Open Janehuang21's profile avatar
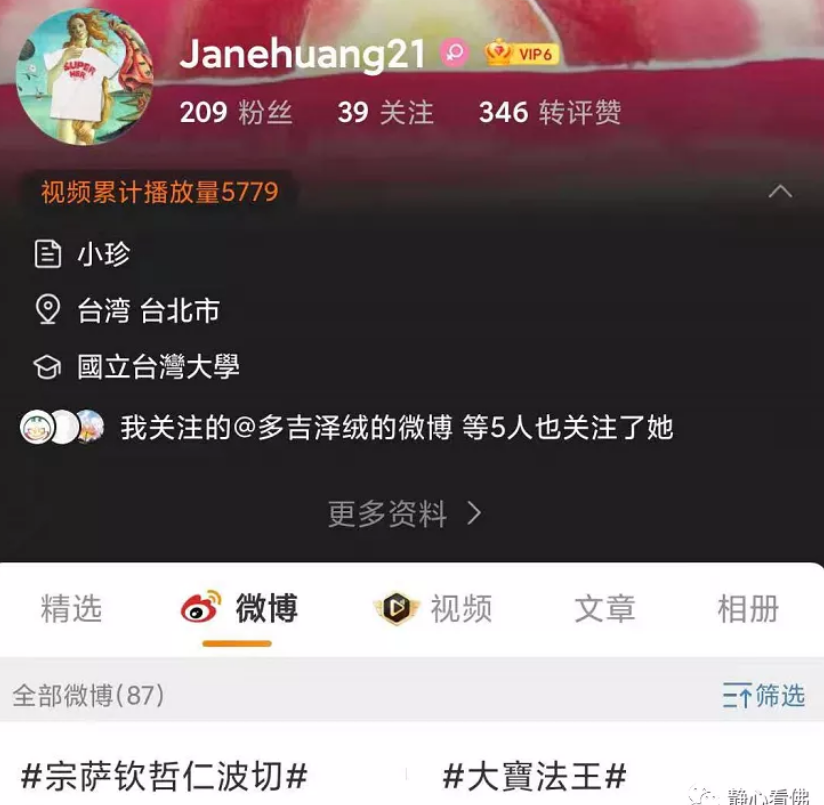Screen dimensions: 824x805 pyautogui.click(x=86, y=77)
